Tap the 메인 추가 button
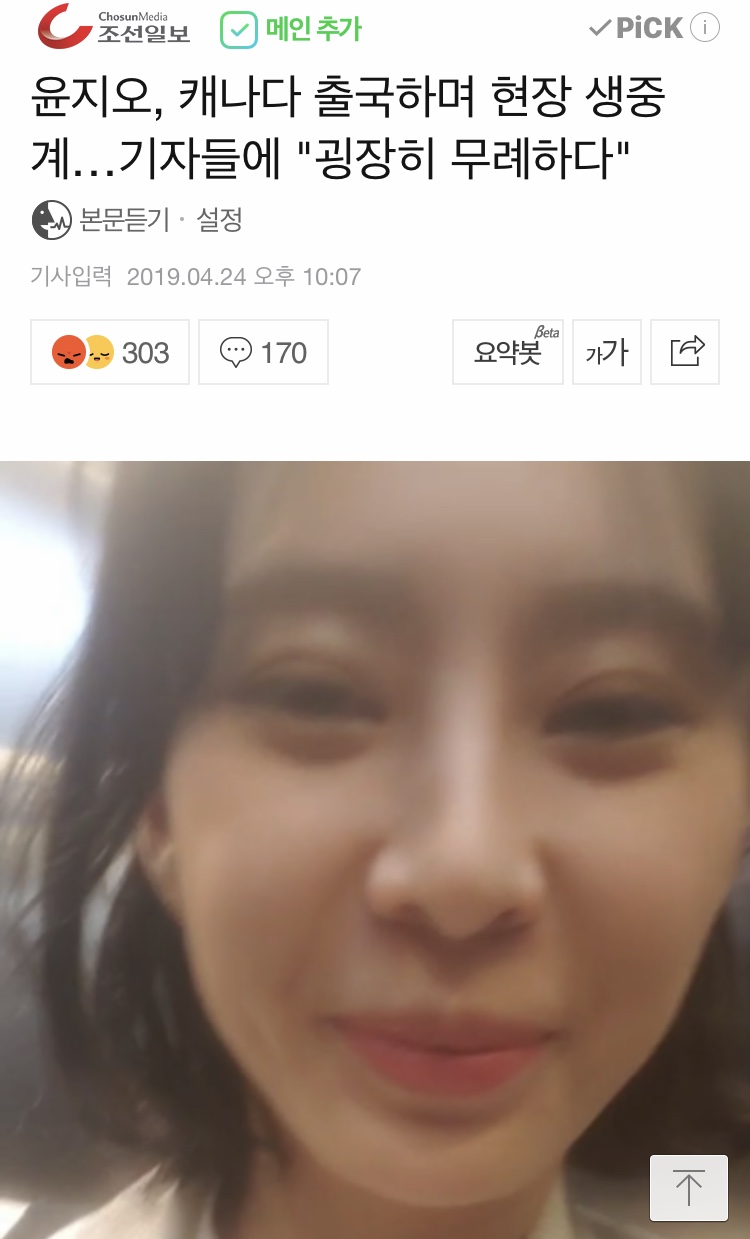Viewport: 750px width, 1239px height. pyautogui.click(x=290, y=29)
